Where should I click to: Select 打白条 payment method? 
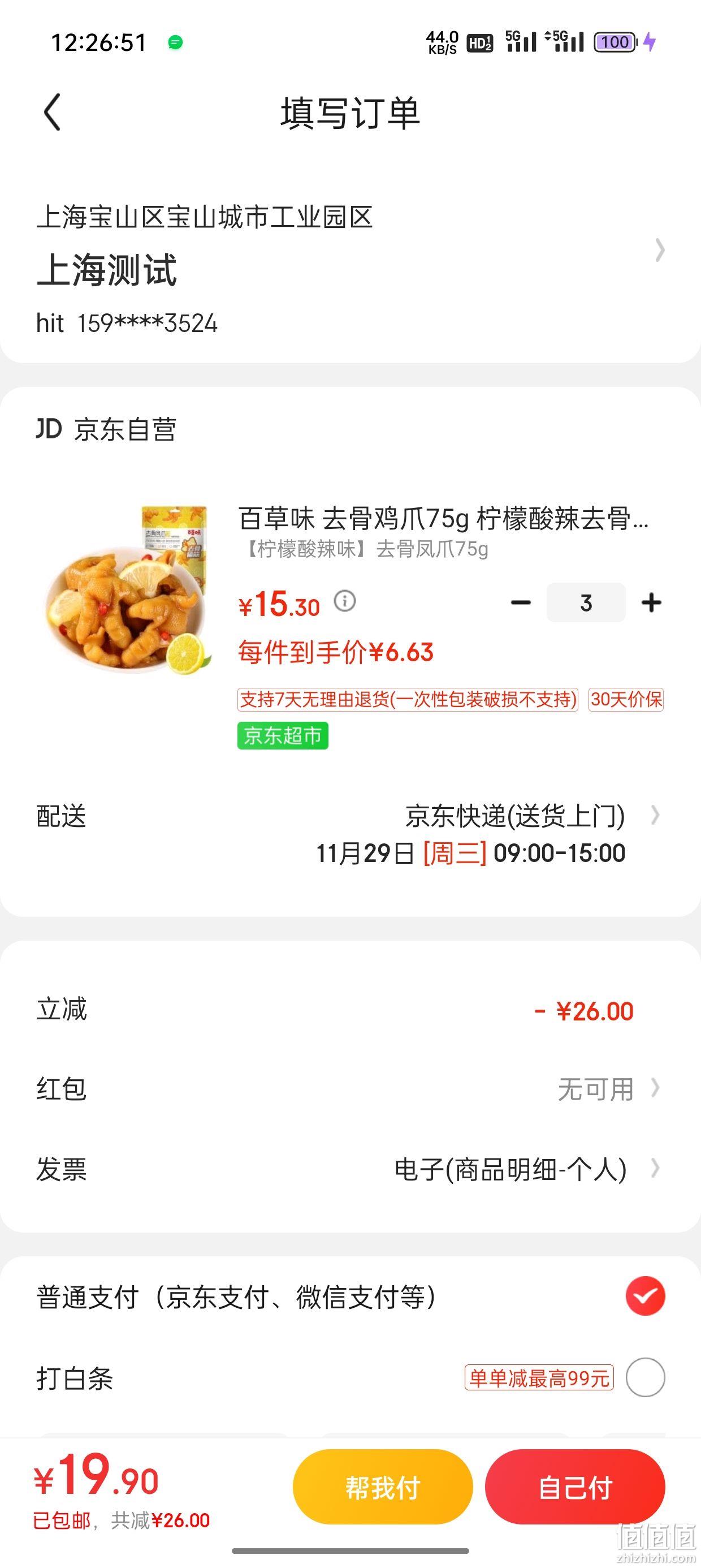coord(350,1377)
